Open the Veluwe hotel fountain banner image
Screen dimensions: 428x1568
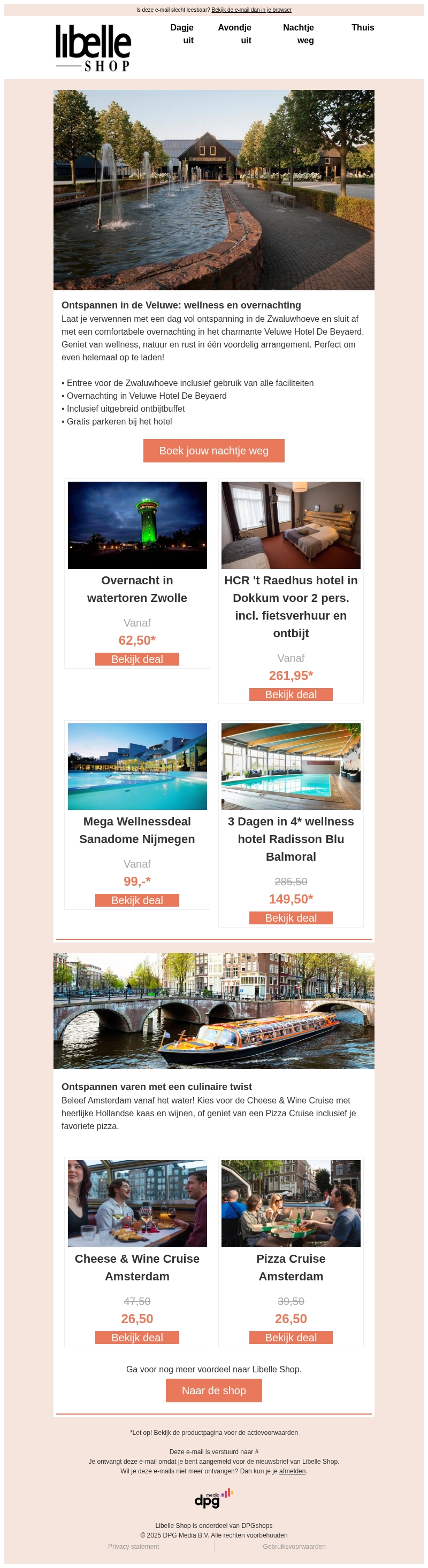coord(213,190)
